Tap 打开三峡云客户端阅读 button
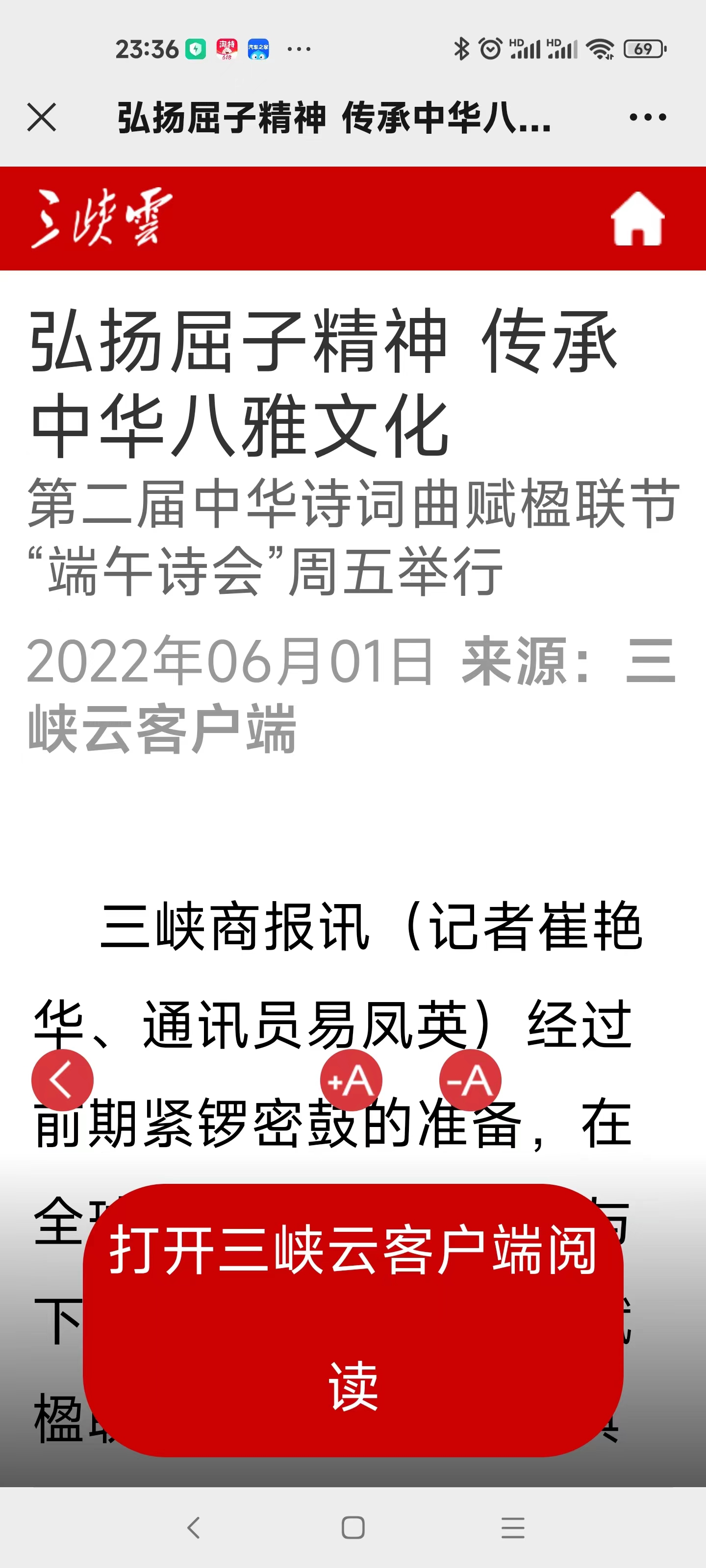This screenshot has width=706, height=1568. (x=353, y=1320)
